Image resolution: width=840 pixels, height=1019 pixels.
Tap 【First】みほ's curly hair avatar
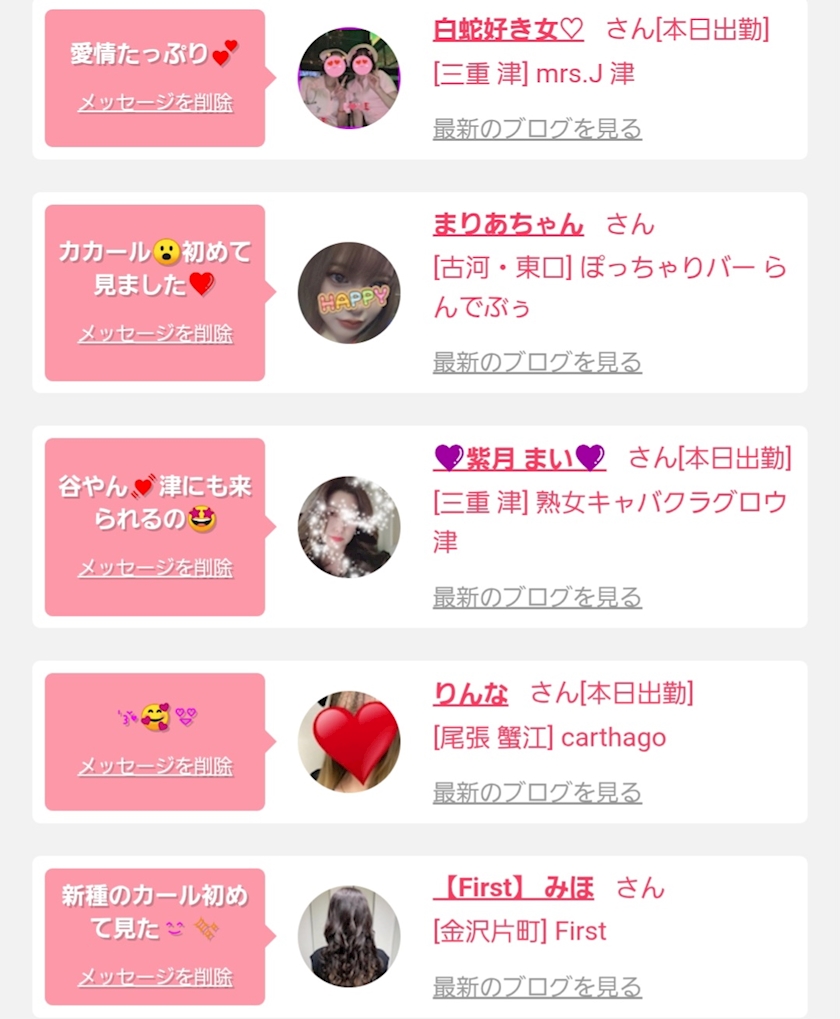coord(349,936)
